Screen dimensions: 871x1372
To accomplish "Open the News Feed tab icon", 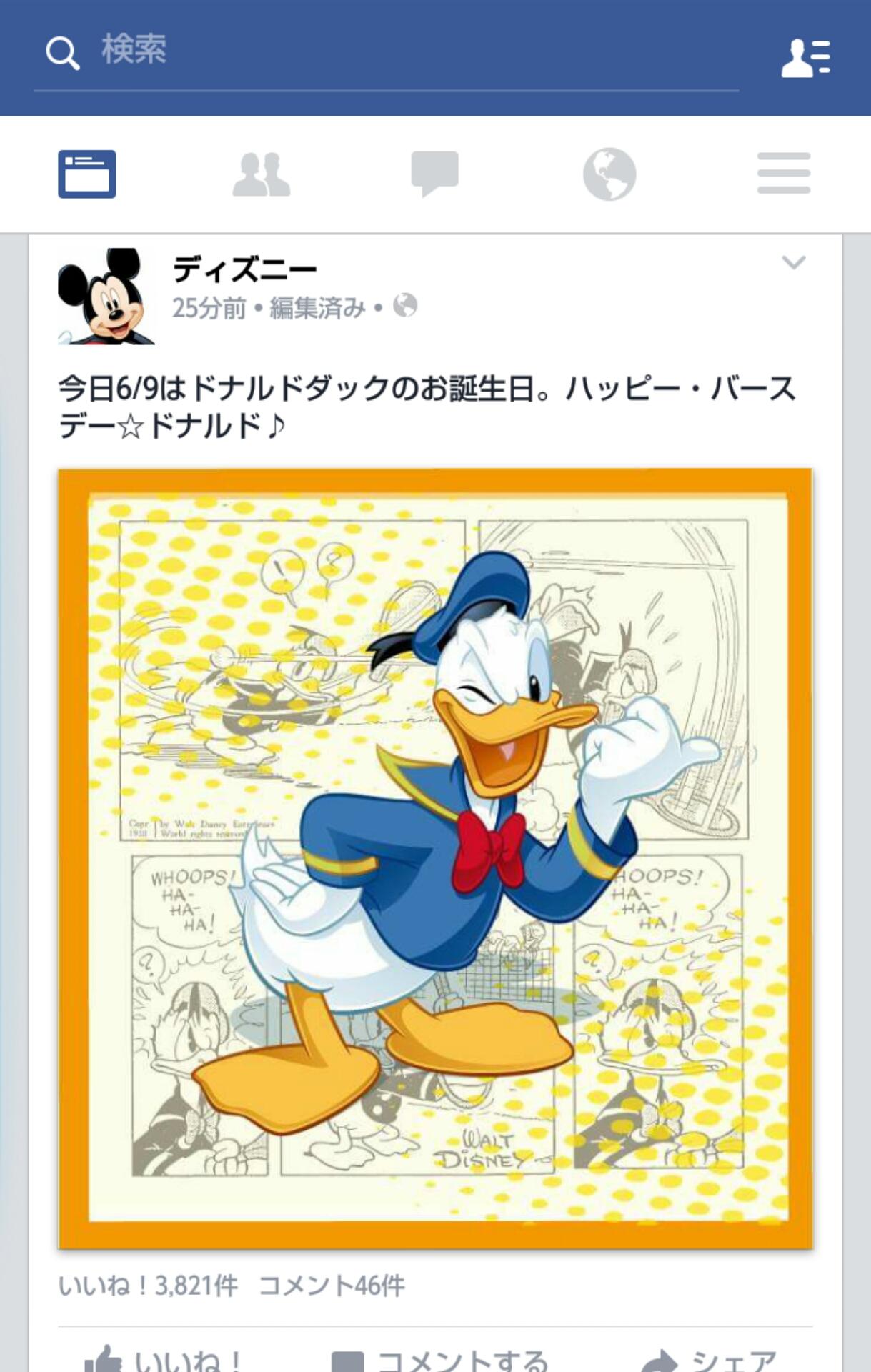I will 87,174.
